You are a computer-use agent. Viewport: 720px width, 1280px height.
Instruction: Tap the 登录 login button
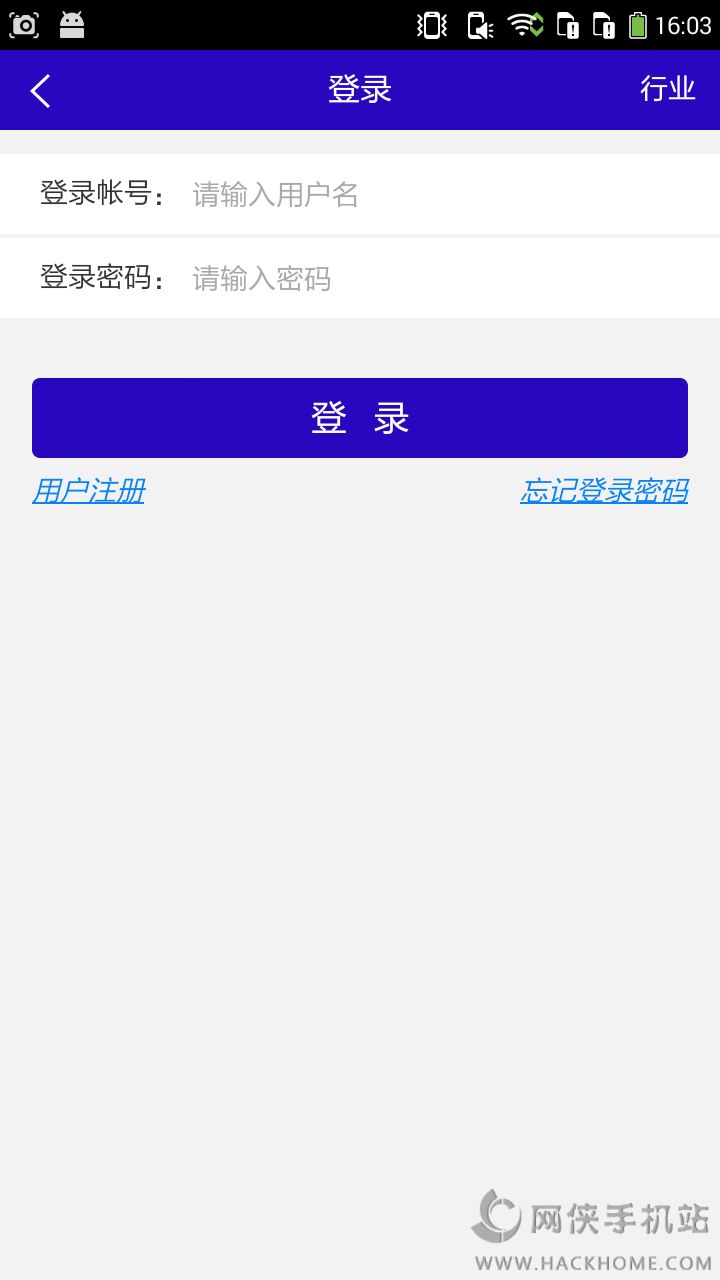360,418
